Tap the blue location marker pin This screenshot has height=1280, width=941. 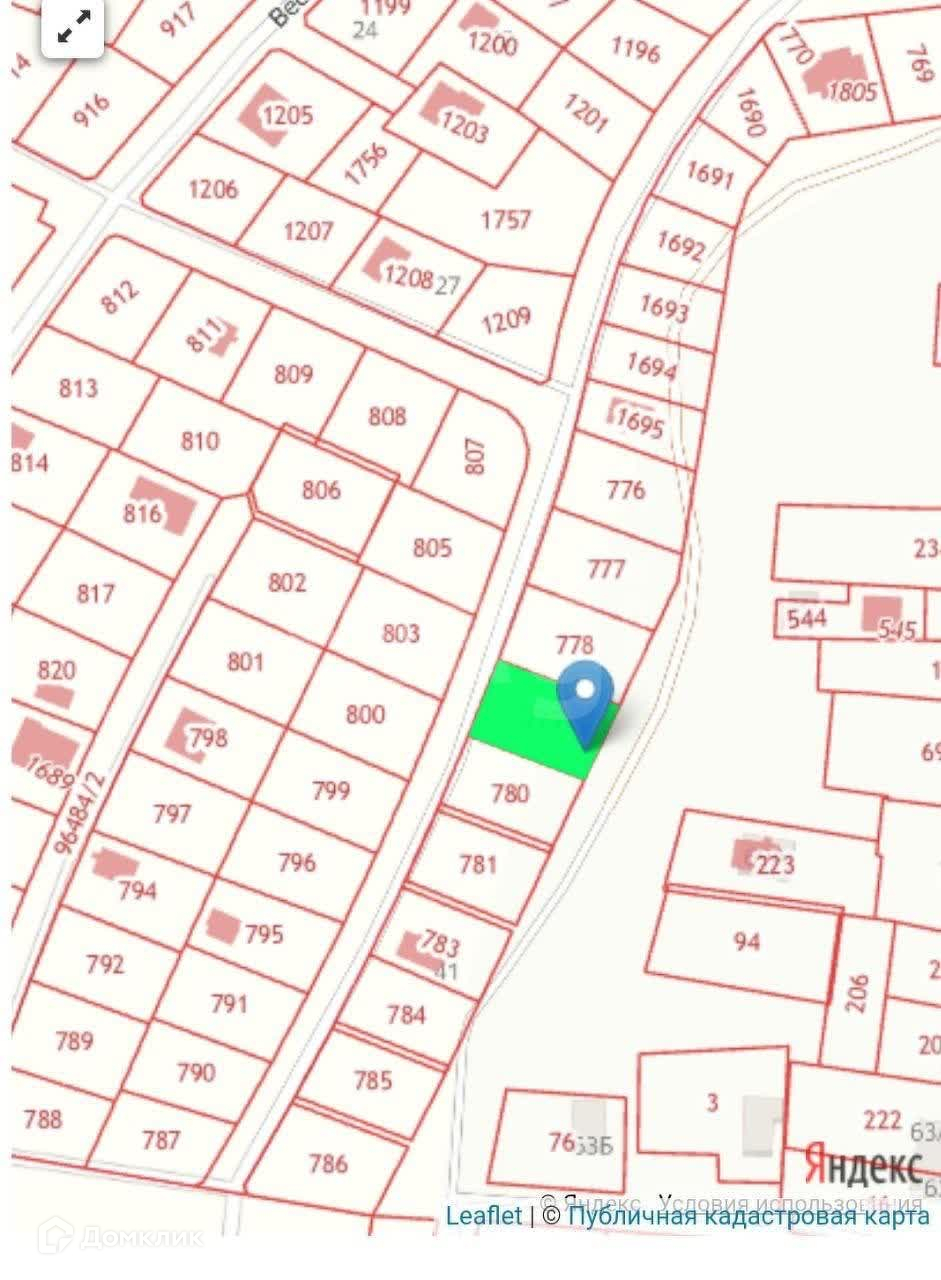pyautogui.click(x=585, y=695)
